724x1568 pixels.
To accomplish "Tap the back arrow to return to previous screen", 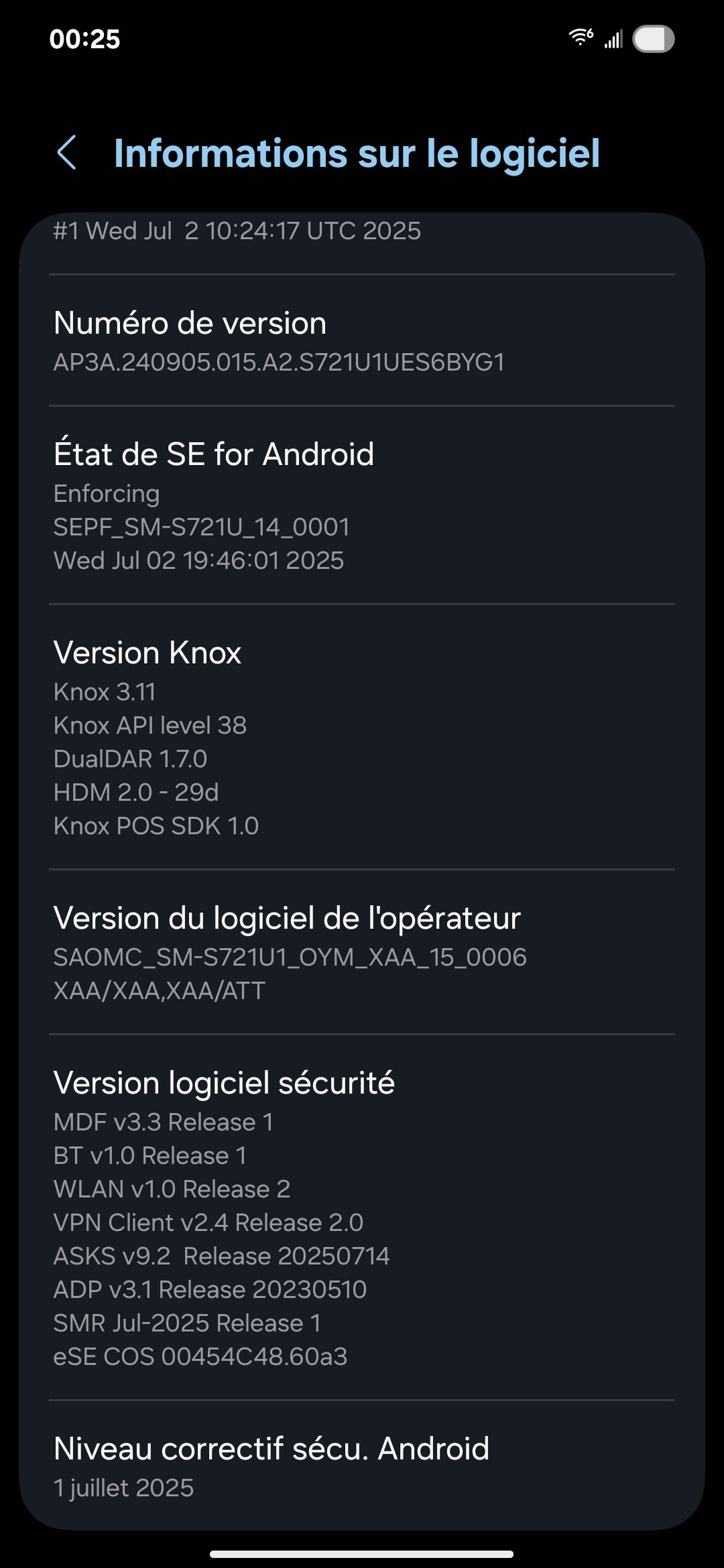I will [67, 154].
